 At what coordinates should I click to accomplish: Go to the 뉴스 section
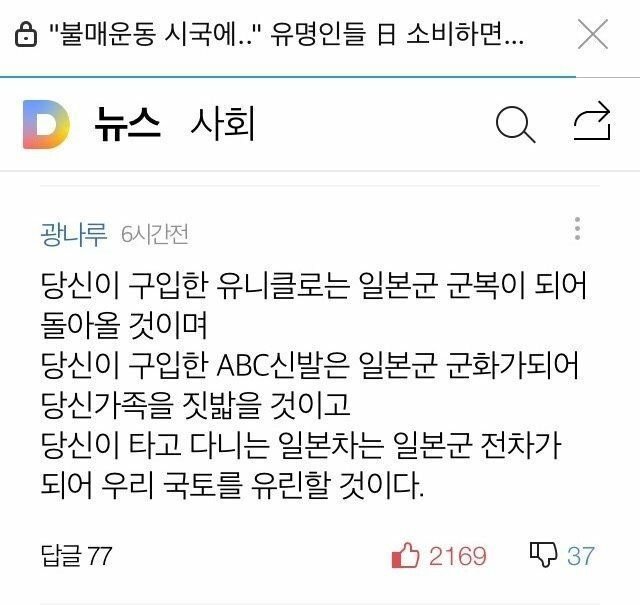point(128,126)
